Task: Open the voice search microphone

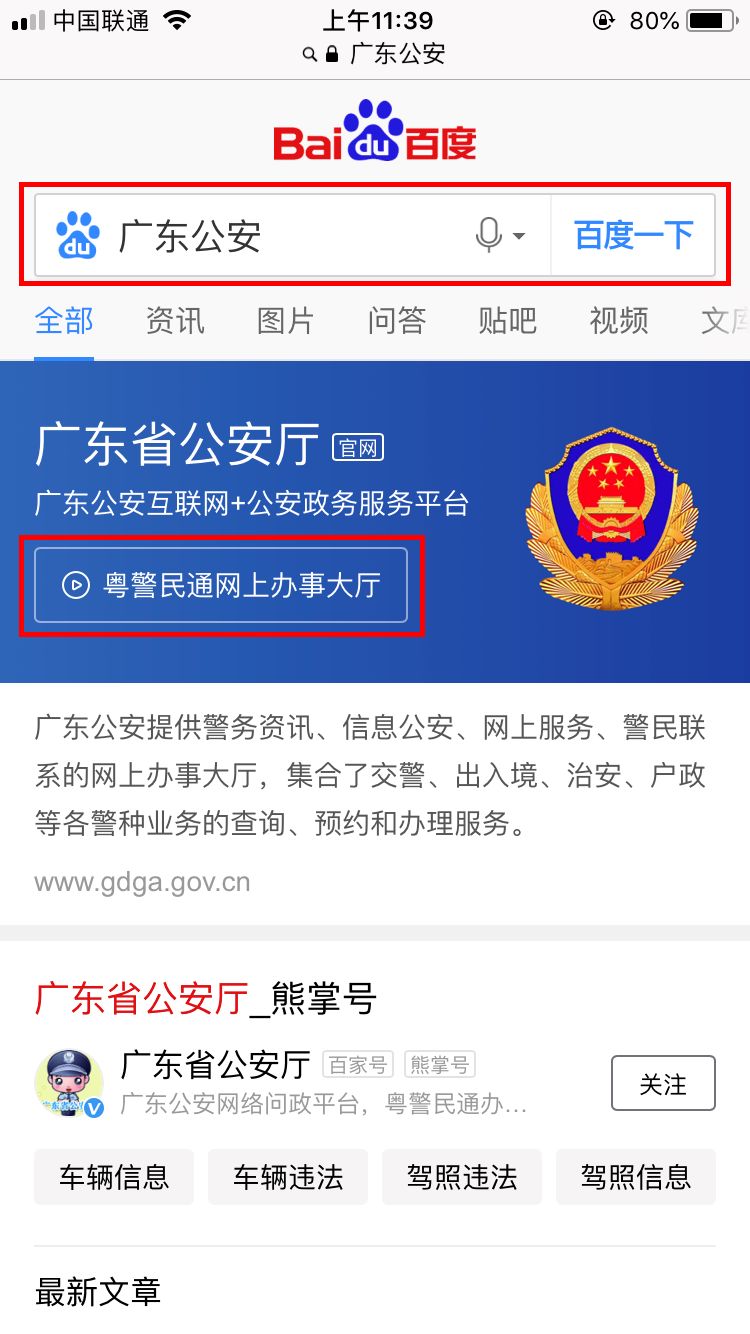Action: point(498,236)
